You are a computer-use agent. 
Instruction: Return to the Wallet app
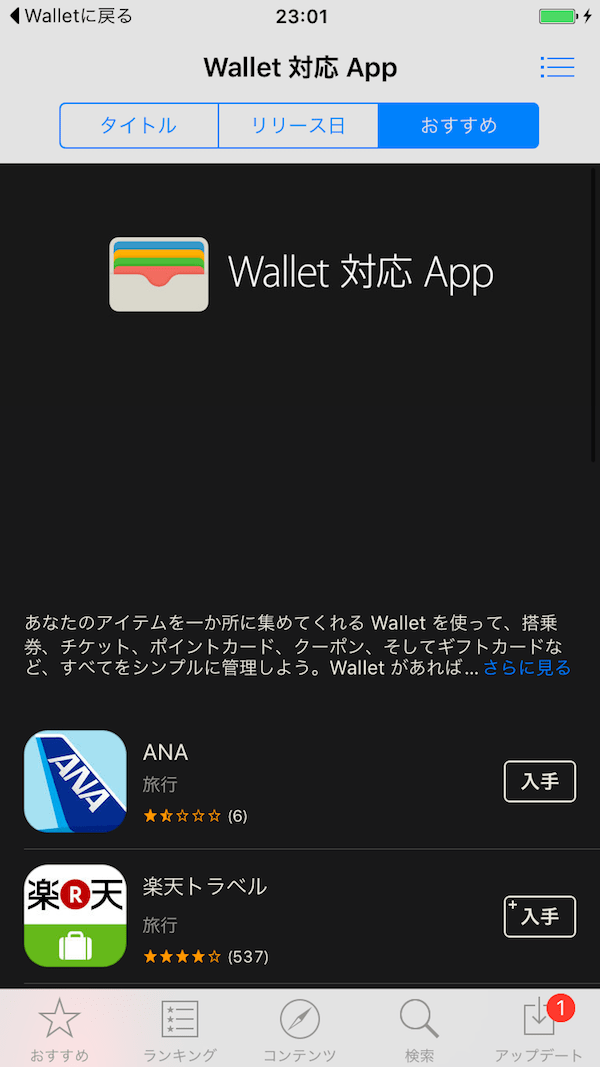click(x=70, y=16)
